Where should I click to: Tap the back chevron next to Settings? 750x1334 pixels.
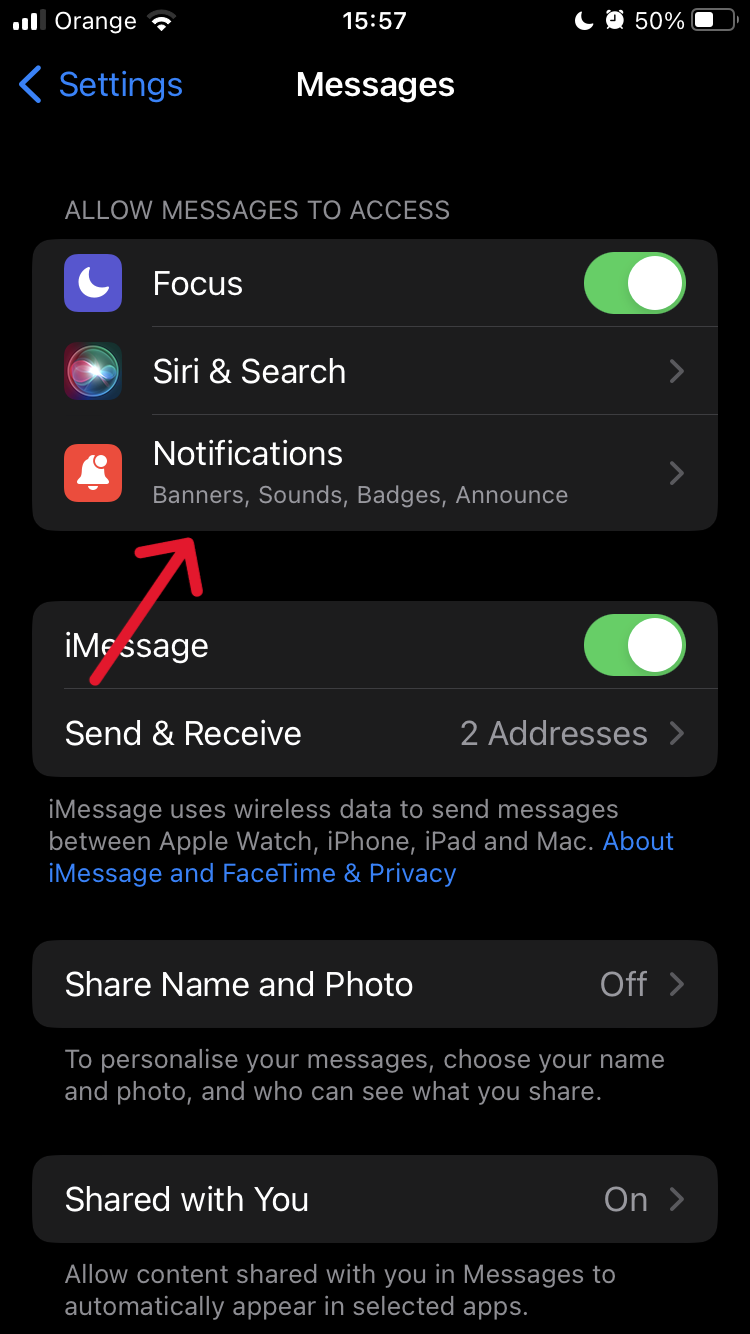click(x=29, y=85)
